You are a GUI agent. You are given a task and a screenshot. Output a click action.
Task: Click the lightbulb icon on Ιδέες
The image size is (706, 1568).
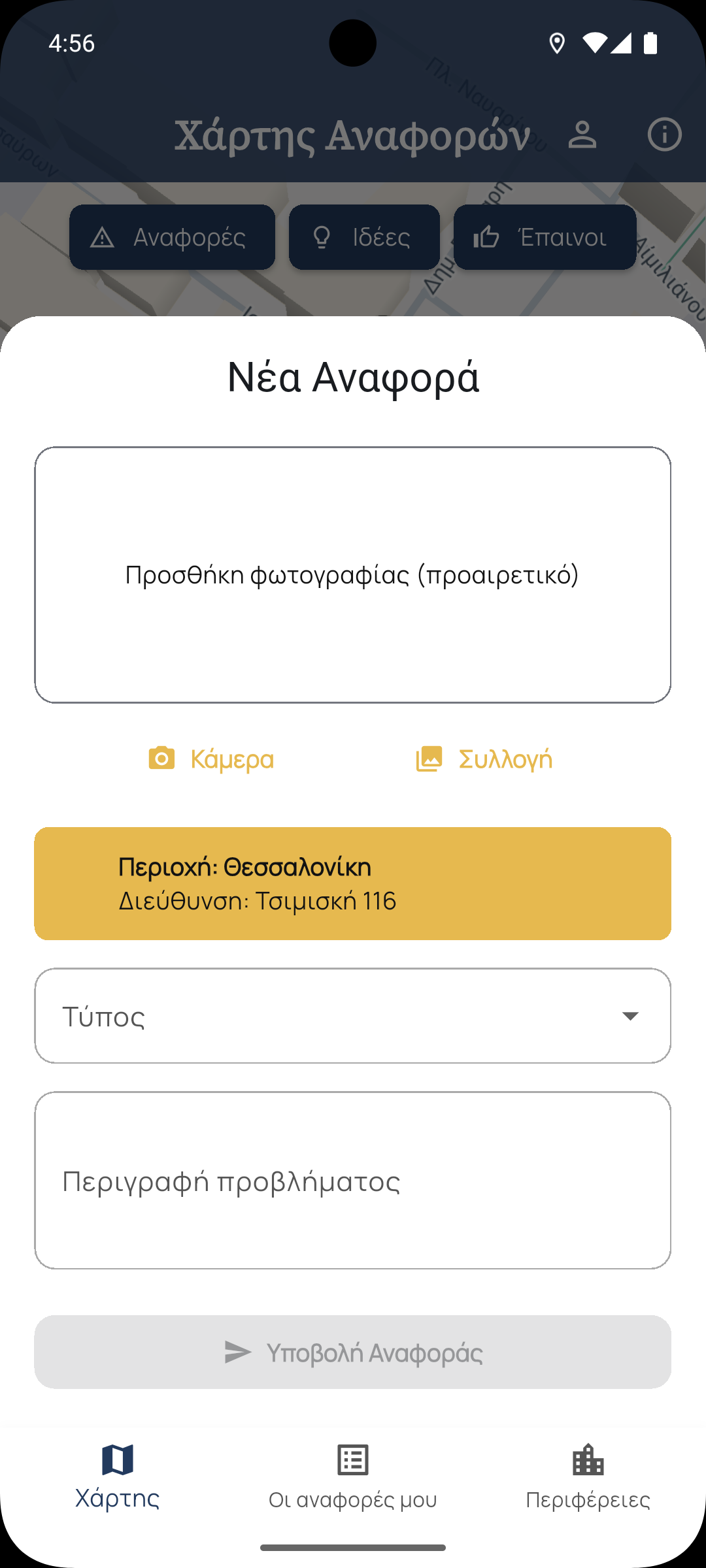point(321,237)
